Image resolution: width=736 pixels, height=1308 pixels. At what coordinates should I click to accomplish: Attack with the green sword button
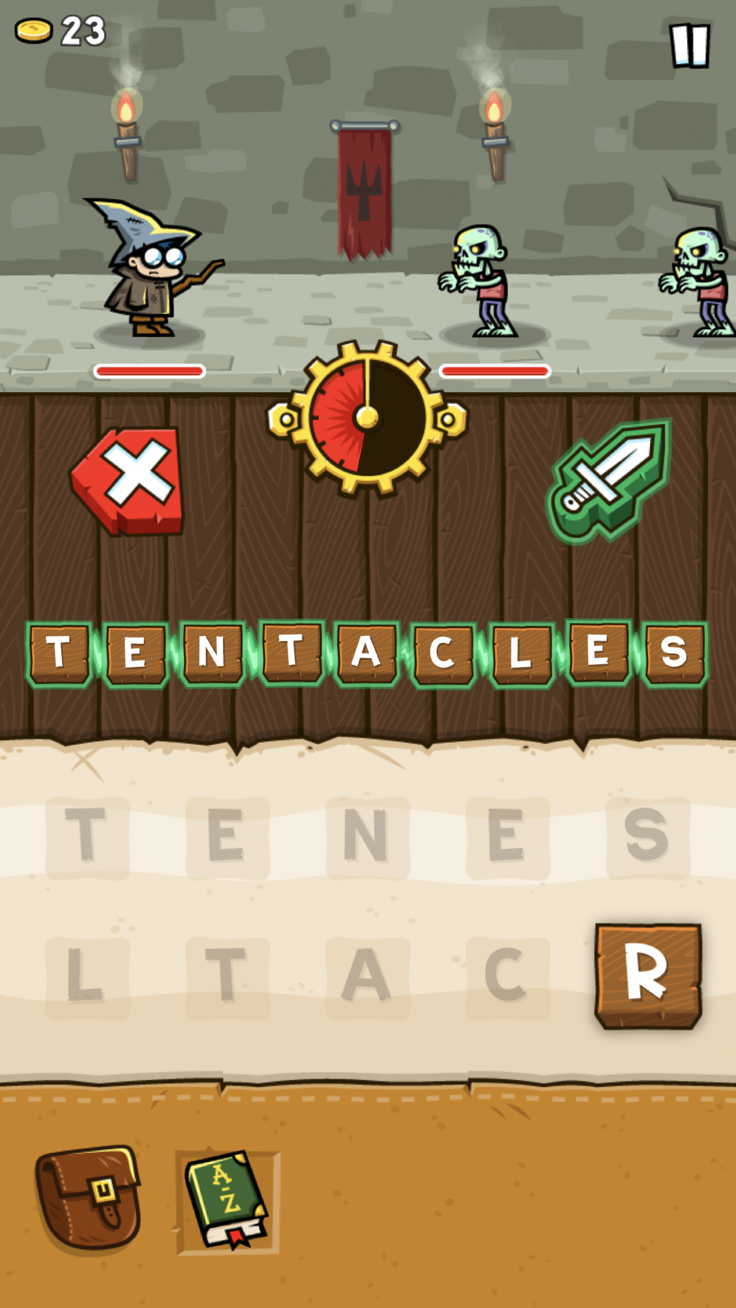[609, 481]
